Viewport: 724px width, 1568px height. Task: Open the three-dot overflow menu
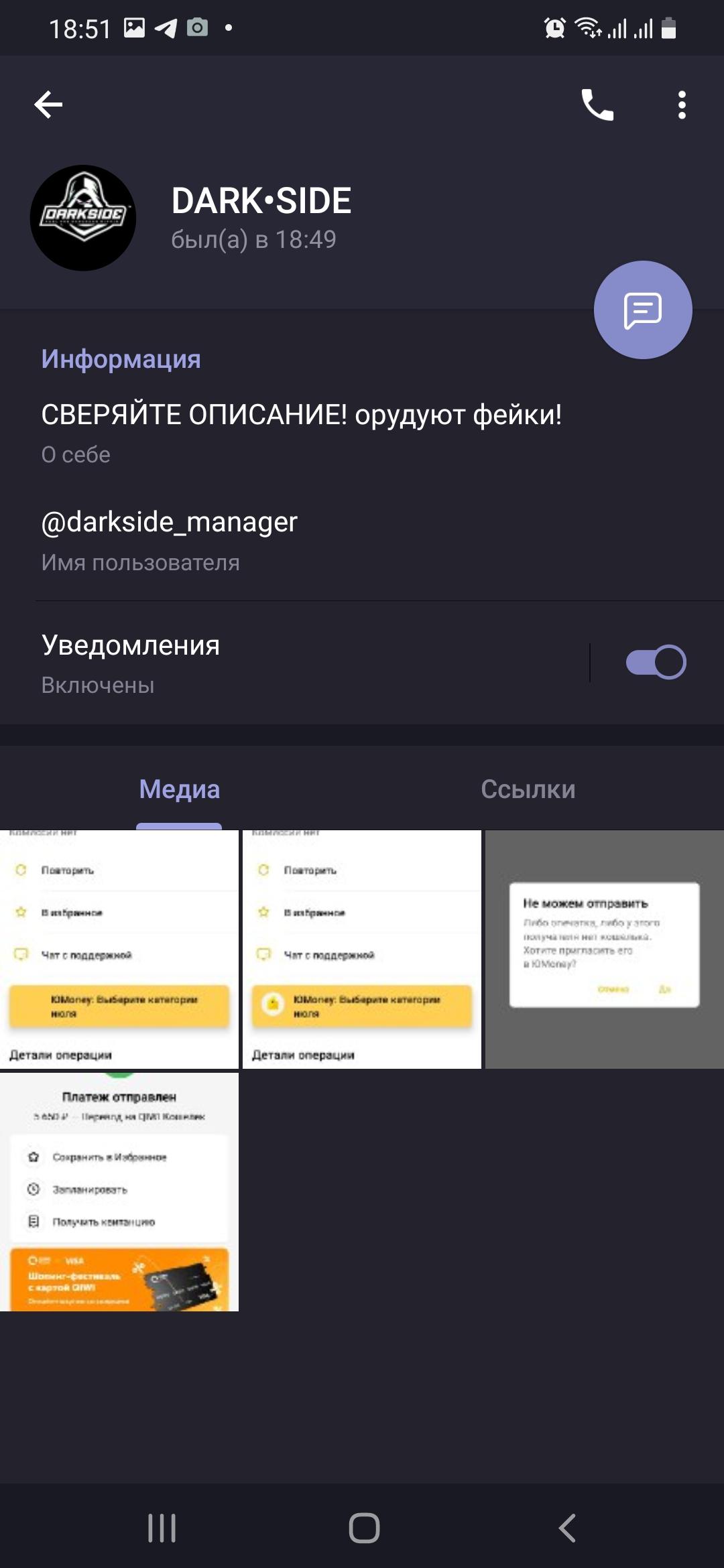click(x=682, y=105)
